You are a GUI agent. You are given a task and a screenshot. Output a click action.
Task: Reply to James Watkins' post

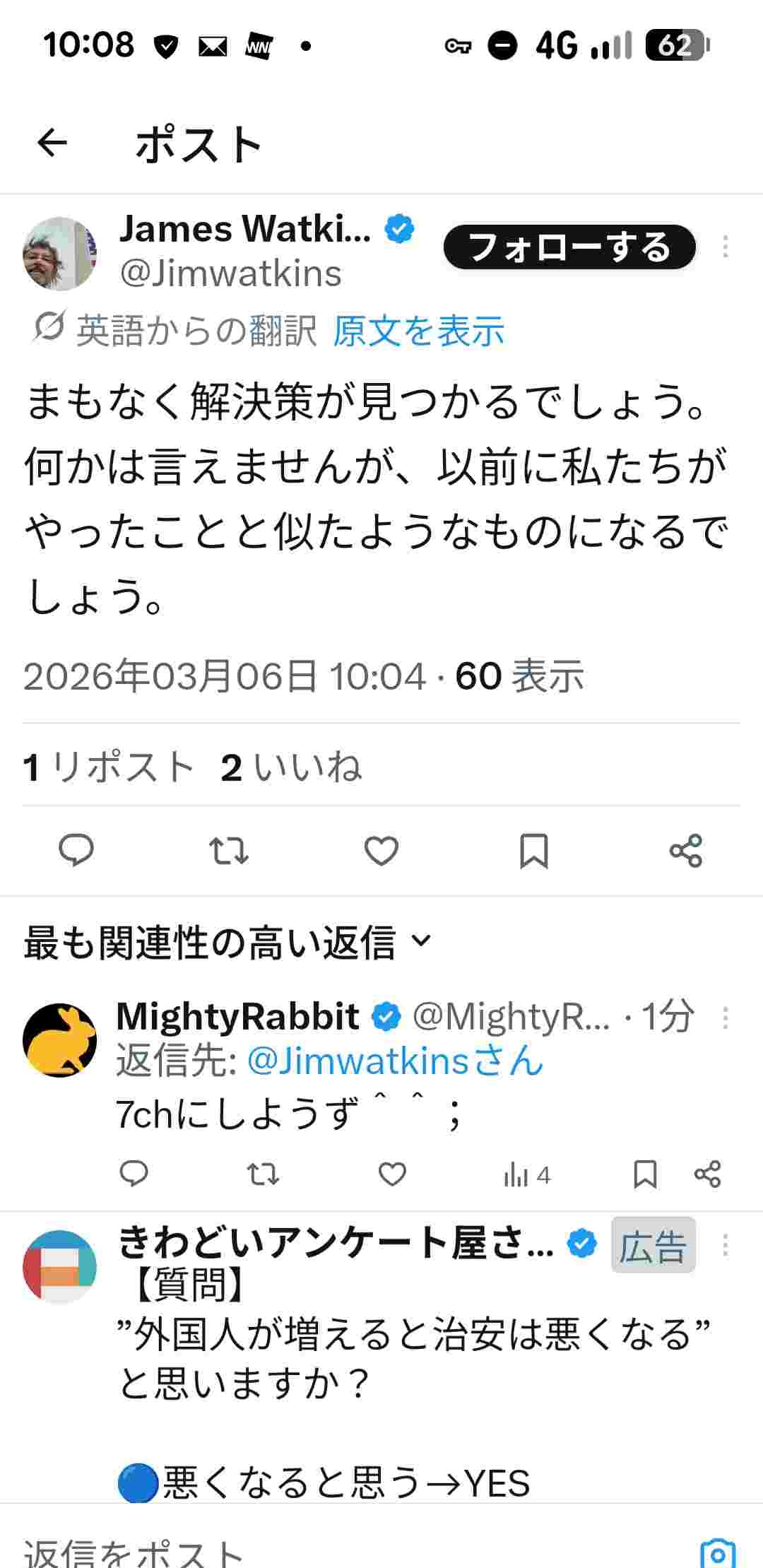76,850
